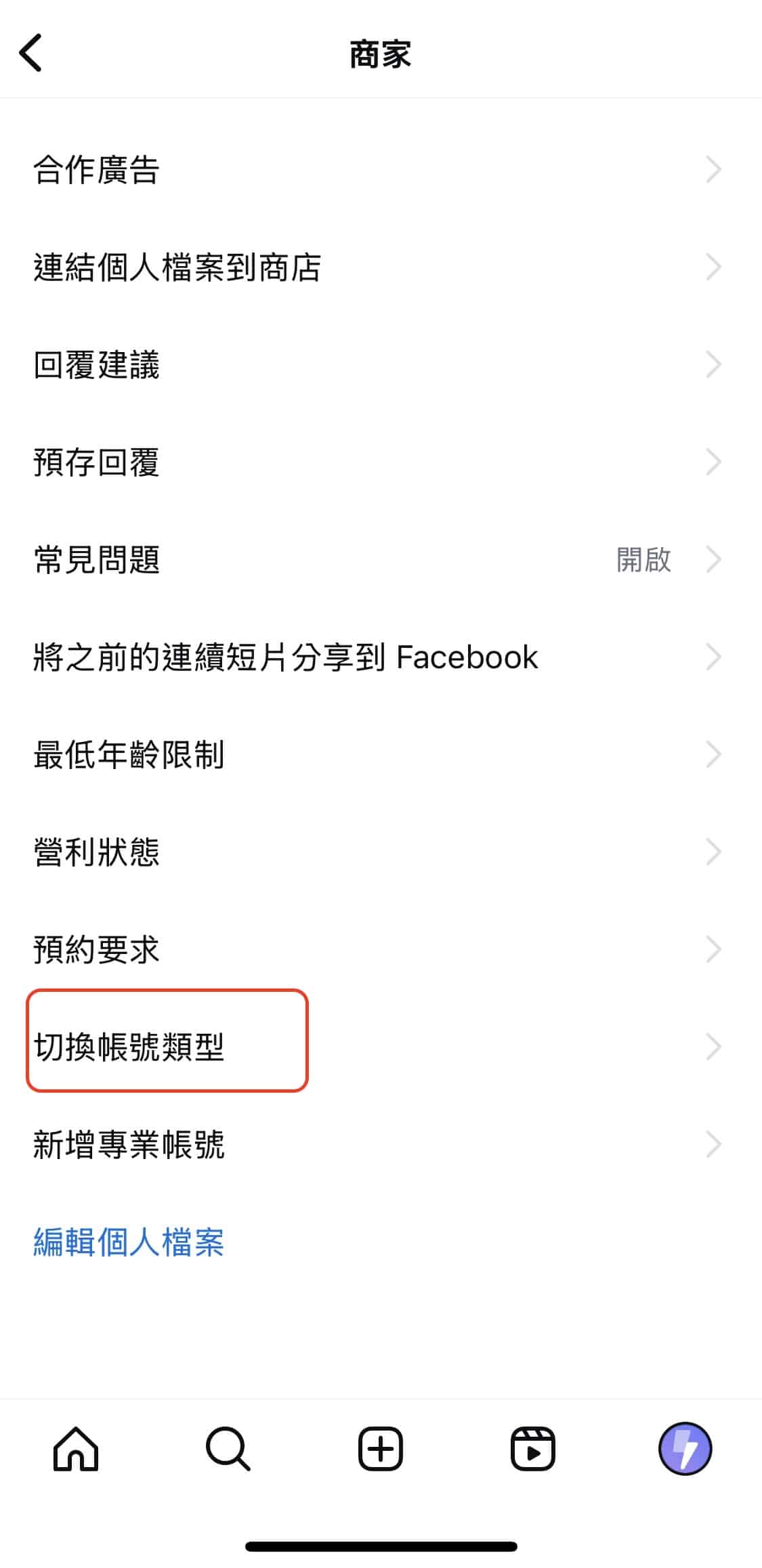Tap the profile avatar in bottom bar
The height and width of the screenshot is (1568, 762).
click(685, 1449)
